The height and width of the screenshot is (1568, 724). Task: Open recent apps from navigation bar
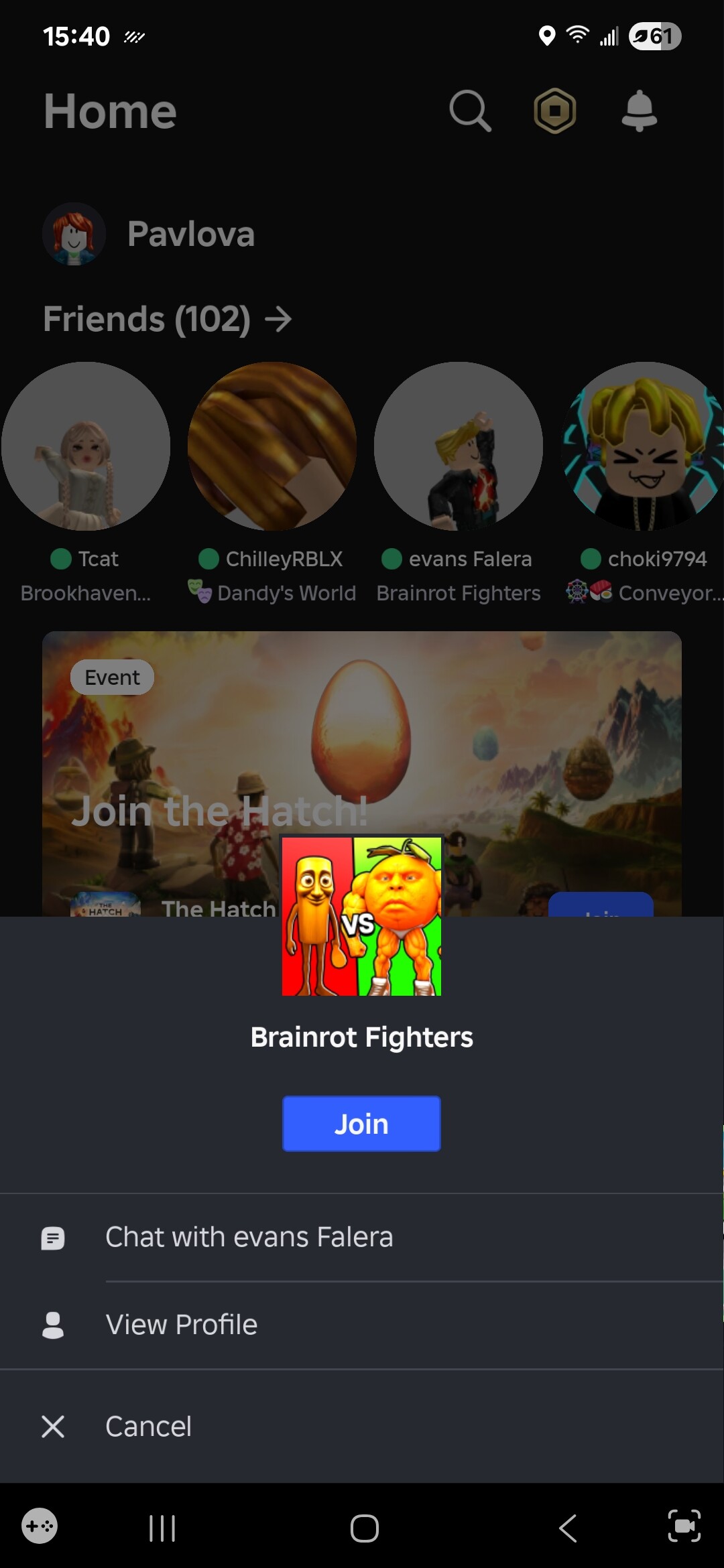(162, 1528)
